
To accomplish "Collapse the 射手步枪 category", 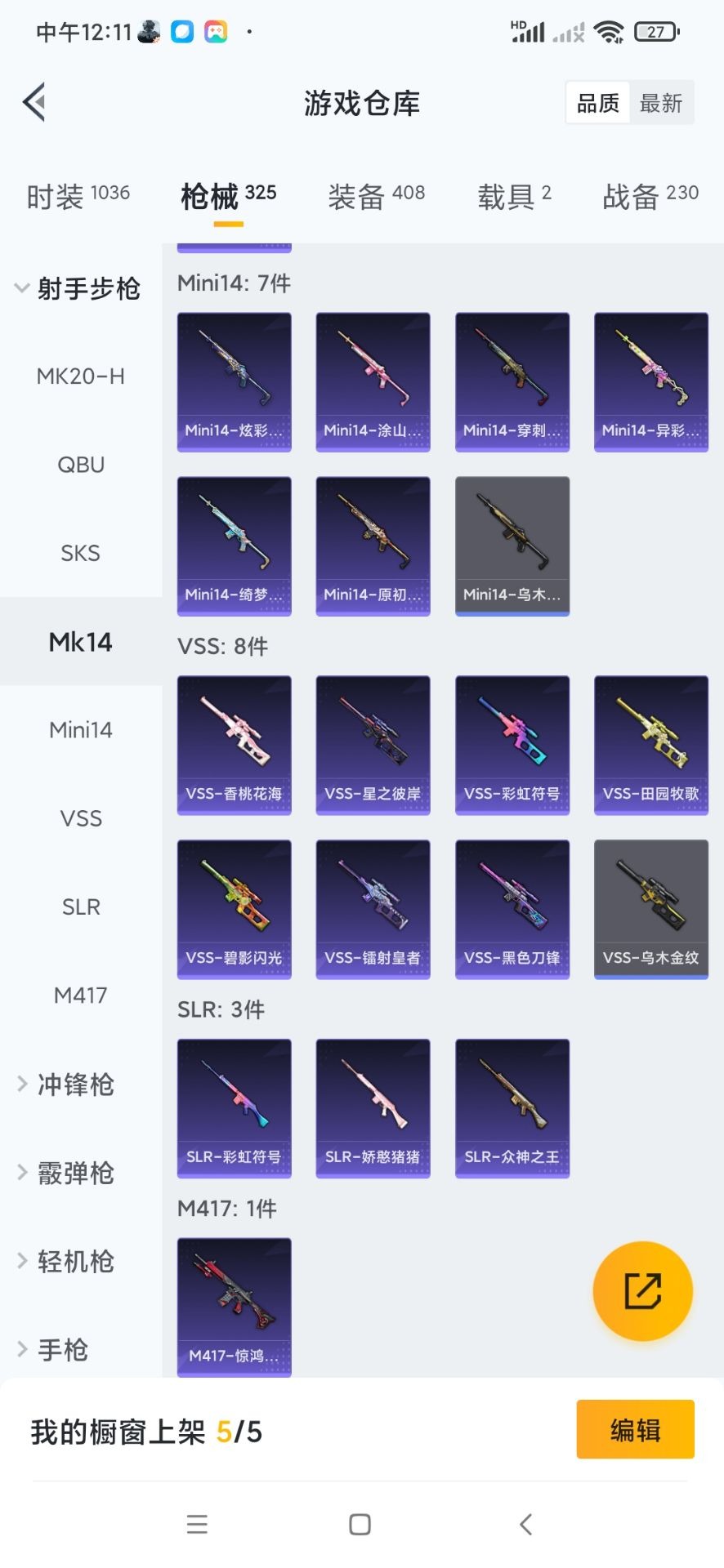I will [78, 288].
